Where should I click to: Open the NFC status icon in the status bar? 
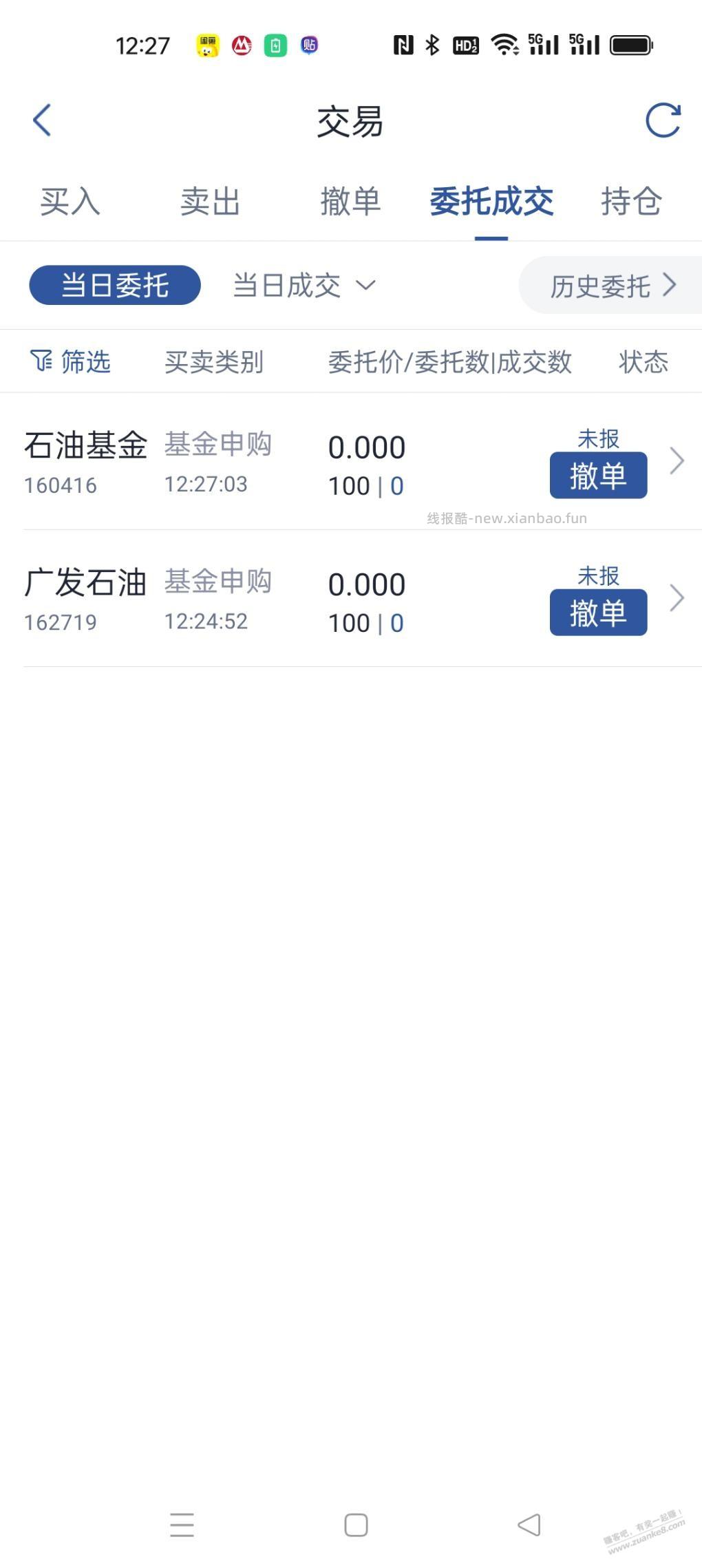[403, 43]
